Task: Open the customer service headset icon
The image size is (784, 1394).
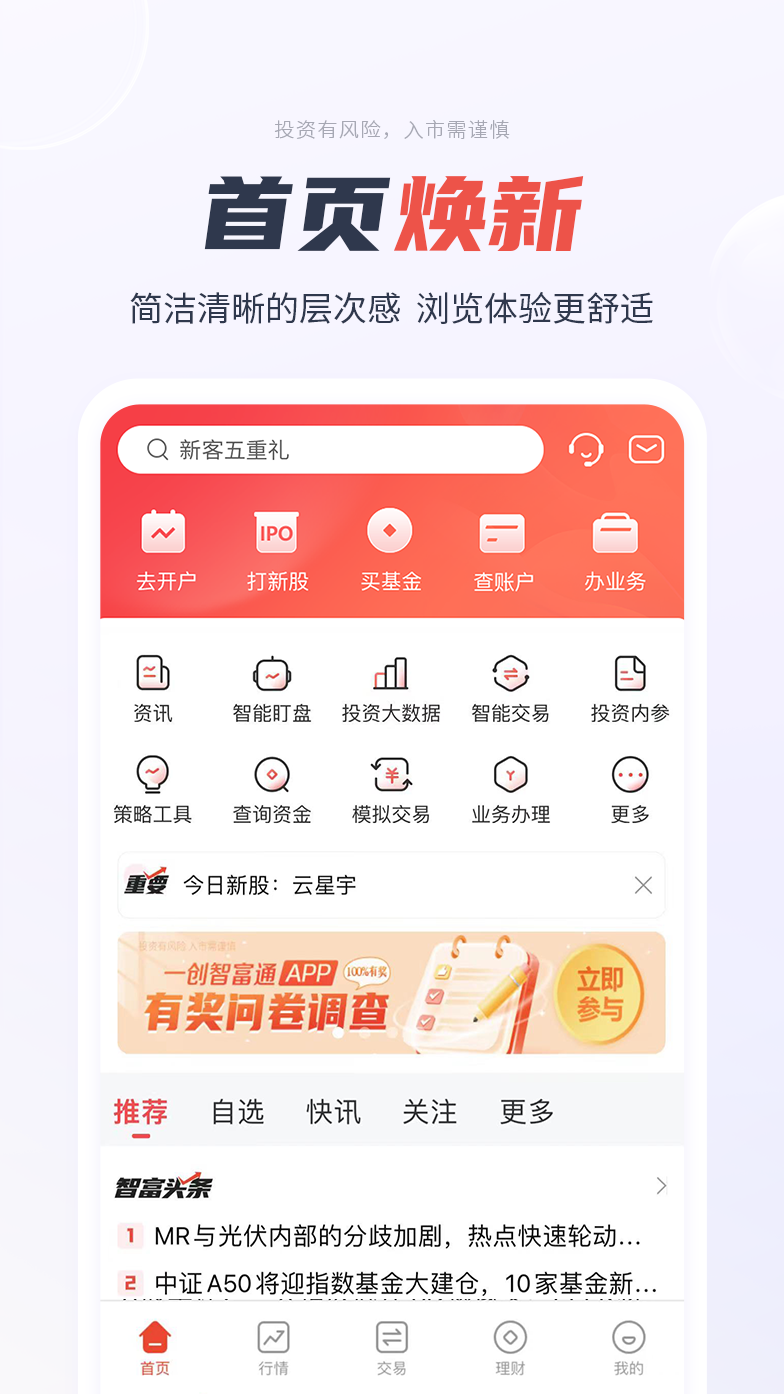Action: pos(587,449)
